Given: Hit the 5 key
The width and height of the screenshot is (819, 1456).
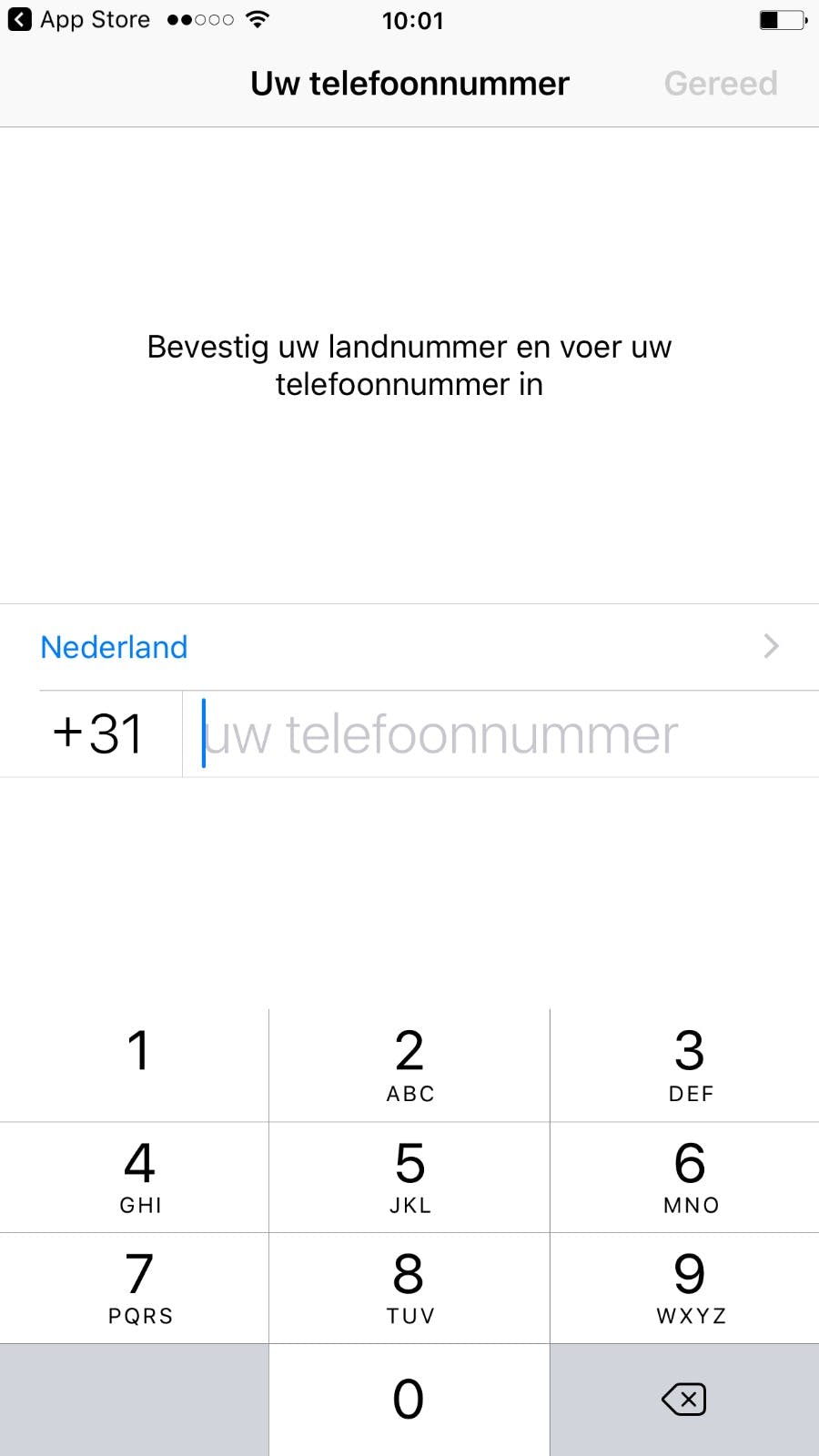Looking at the screenshot, I should 409,1177.
